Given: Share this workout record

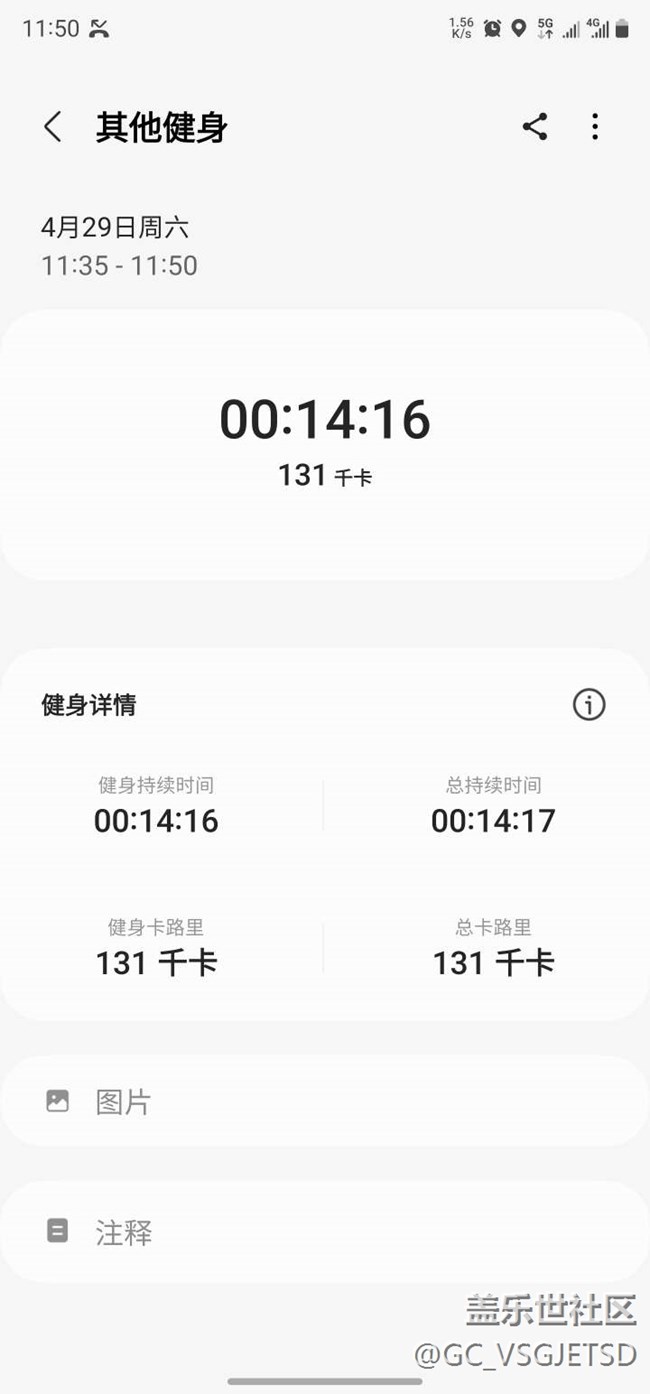Looking at the screenshot, I should pyautogui.click(x=535, y=127).
